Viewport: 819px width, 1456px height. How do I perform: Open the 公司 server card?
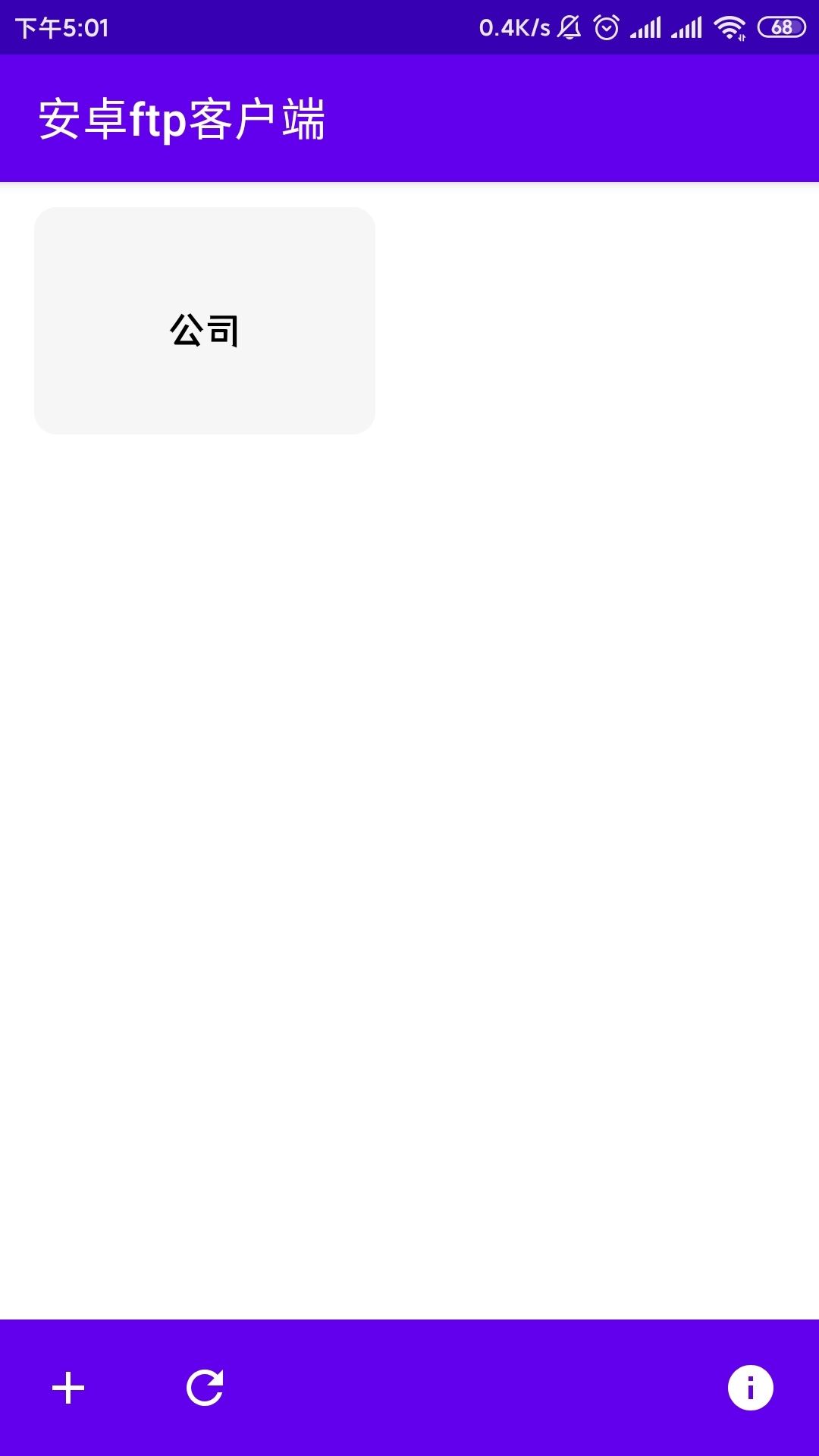click(x=205, y=321)
